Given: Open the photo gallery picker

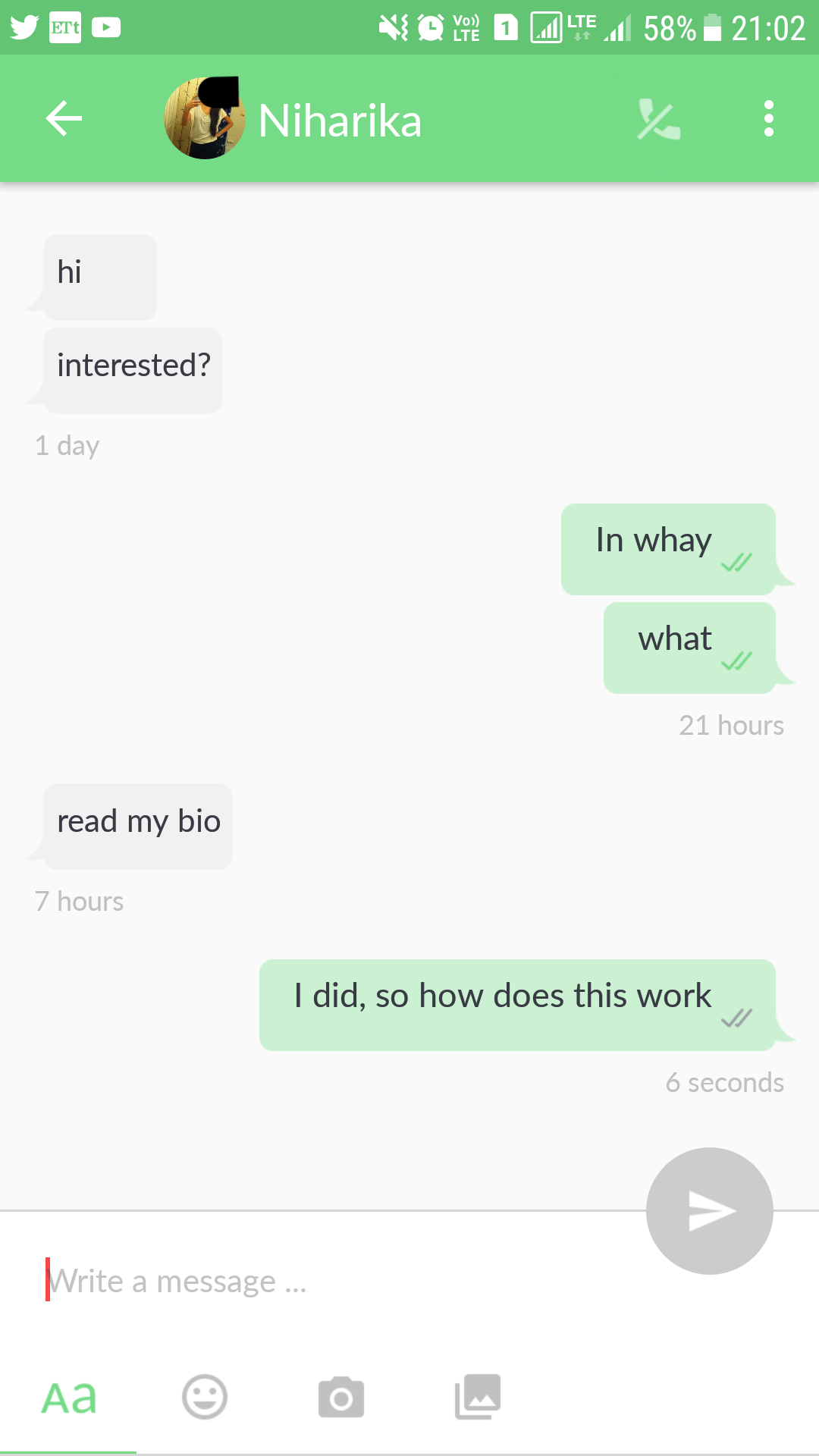Looking at the screenshot, I should click(x=478, y=1396).
